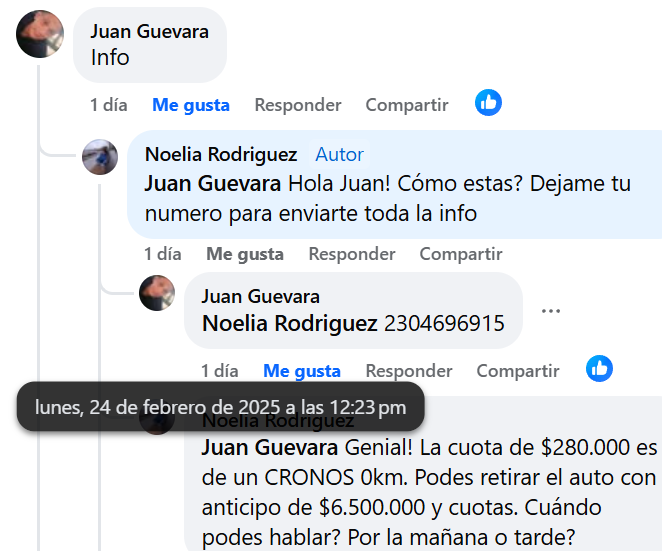The height and width of the screenshot is (551, 662).
Task: Tap Me gusta under Juan's phone number comment
Action: 301,371
